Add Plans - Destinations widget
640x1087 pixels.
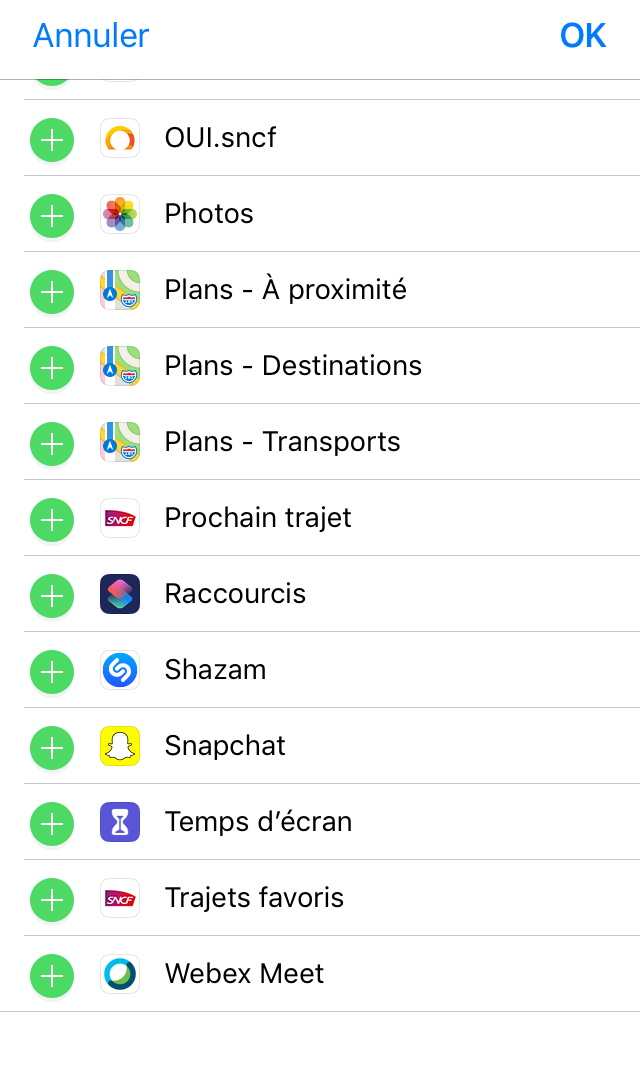[52, 367]
